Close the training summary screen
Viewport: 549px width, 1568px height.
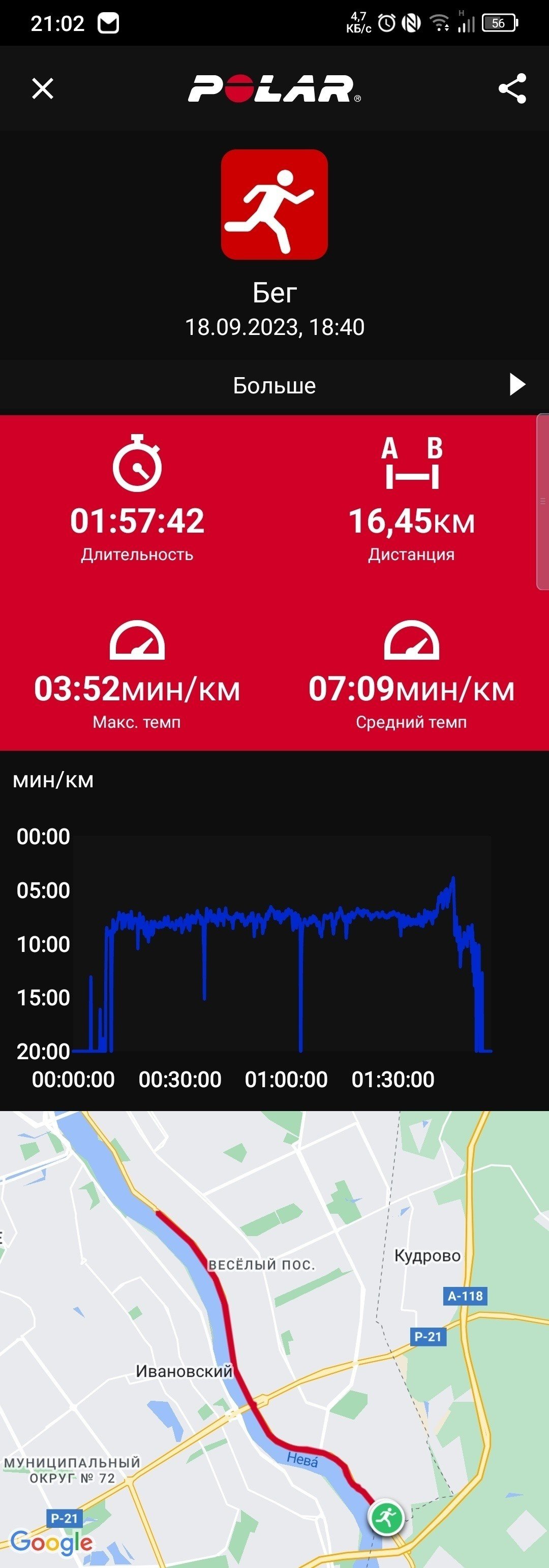(x=43, y=88)
